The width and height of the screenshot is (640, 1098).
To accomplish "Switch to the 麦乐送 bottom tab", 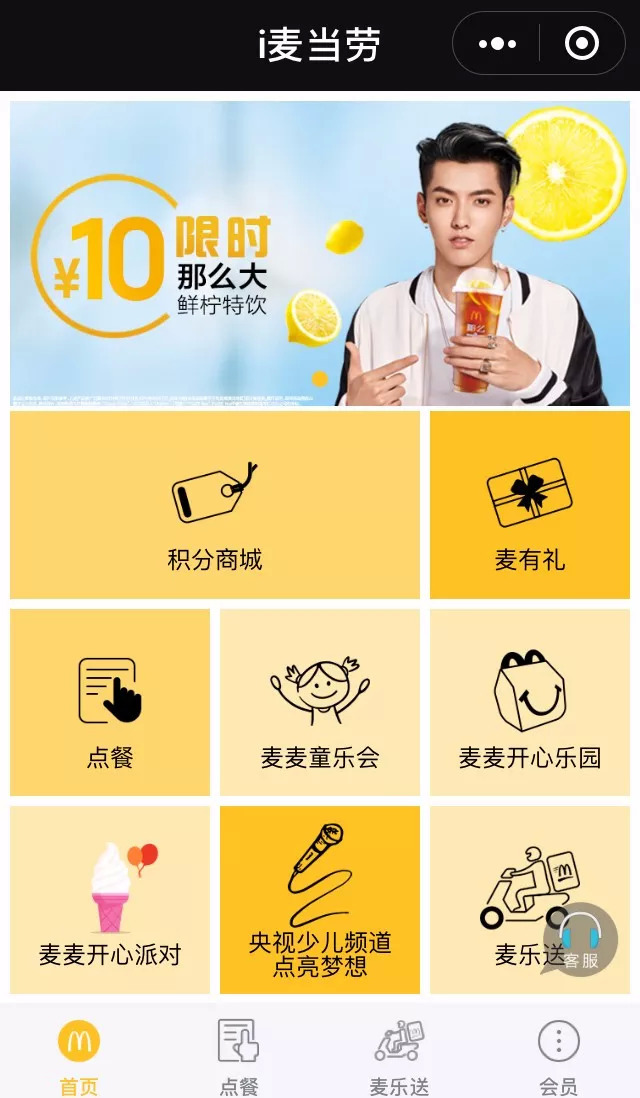I will [x=399, y=1055].
